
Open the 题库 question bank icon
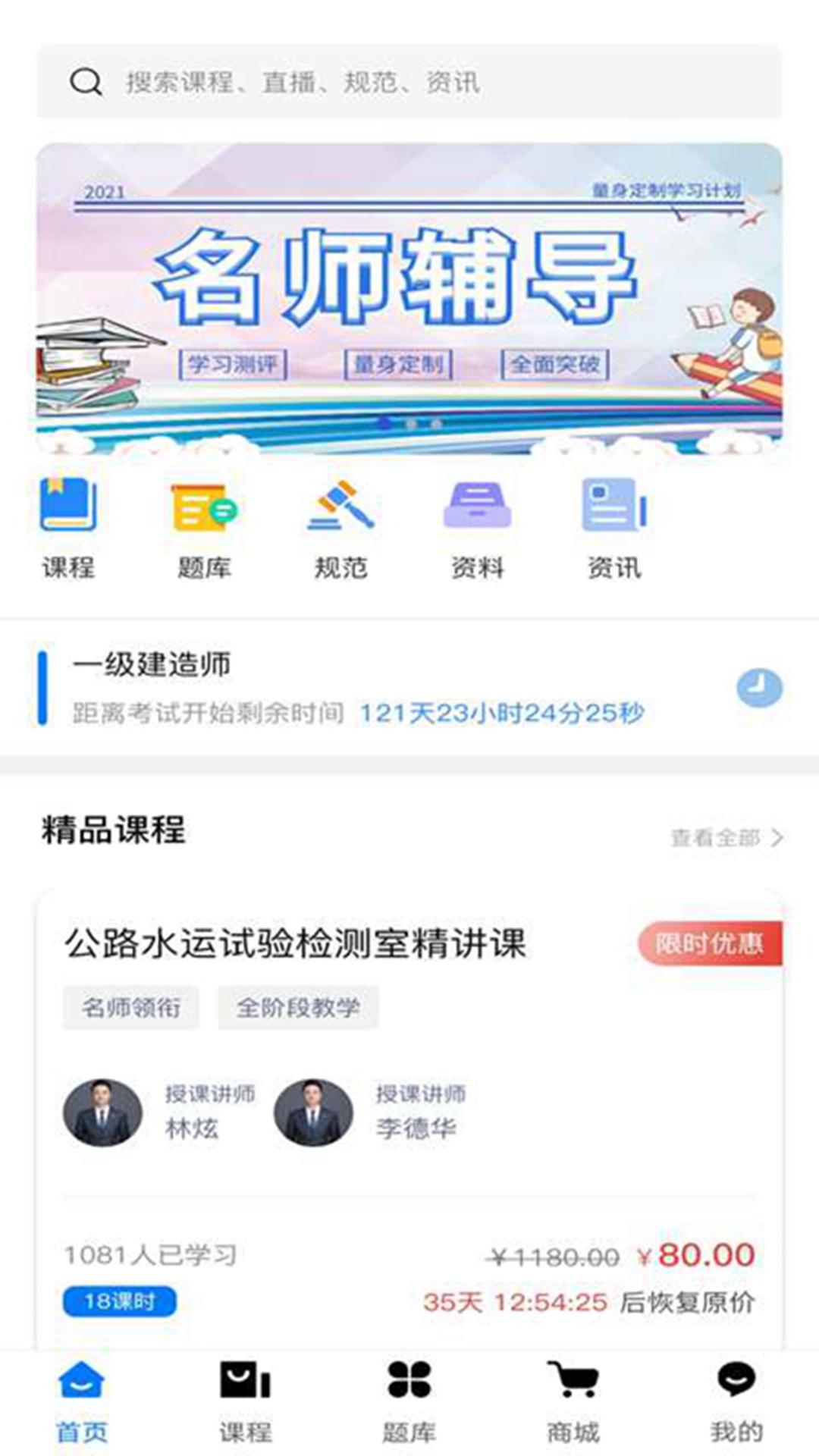(x=203, y=510)
